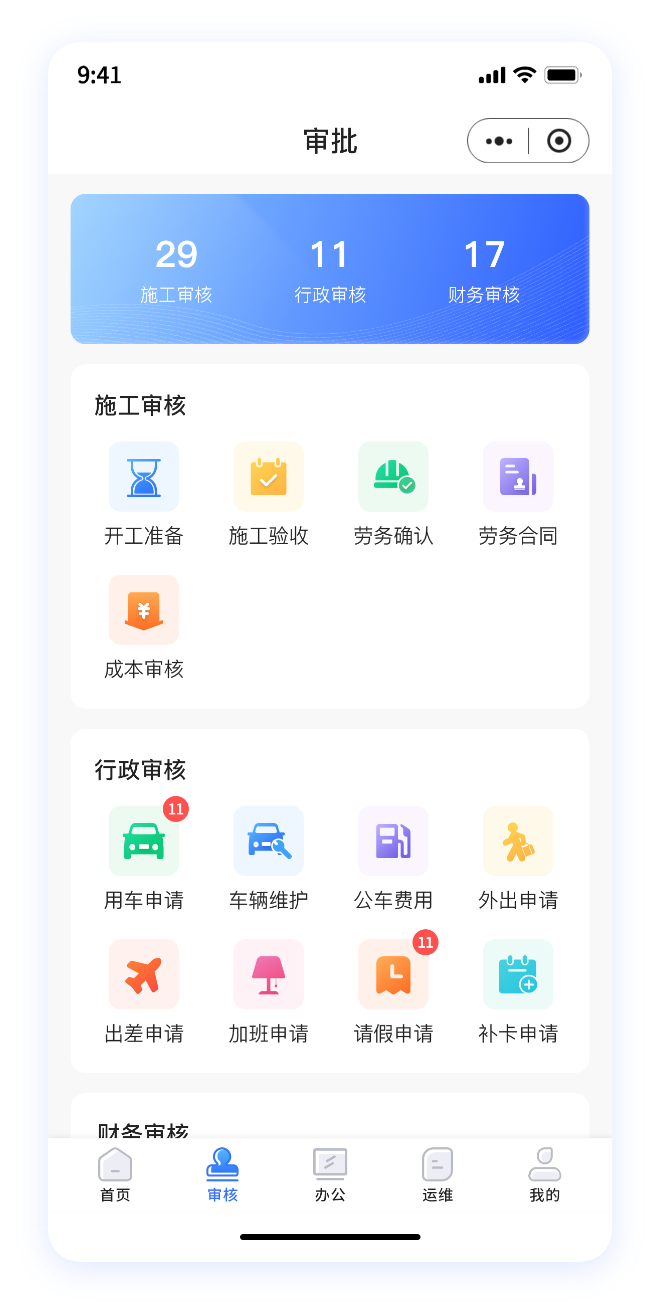Open the 我的 tab
Image resolution: width=660 pixels, height=1316 pixels.
(545, 1174)
